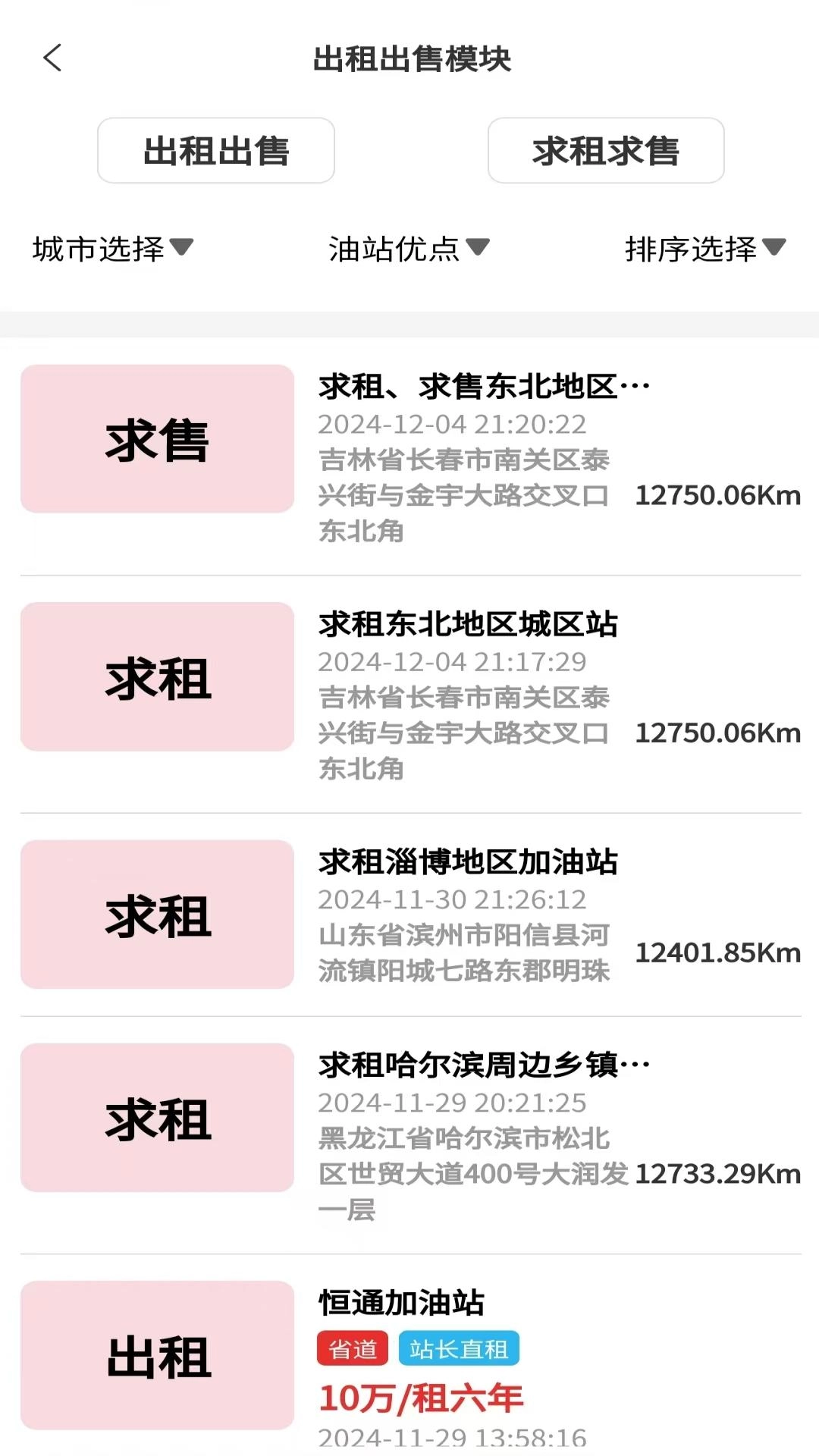Open listing 求租东北地区城区站
This screenshot has height=1456, width=819.
coord(469,626)
